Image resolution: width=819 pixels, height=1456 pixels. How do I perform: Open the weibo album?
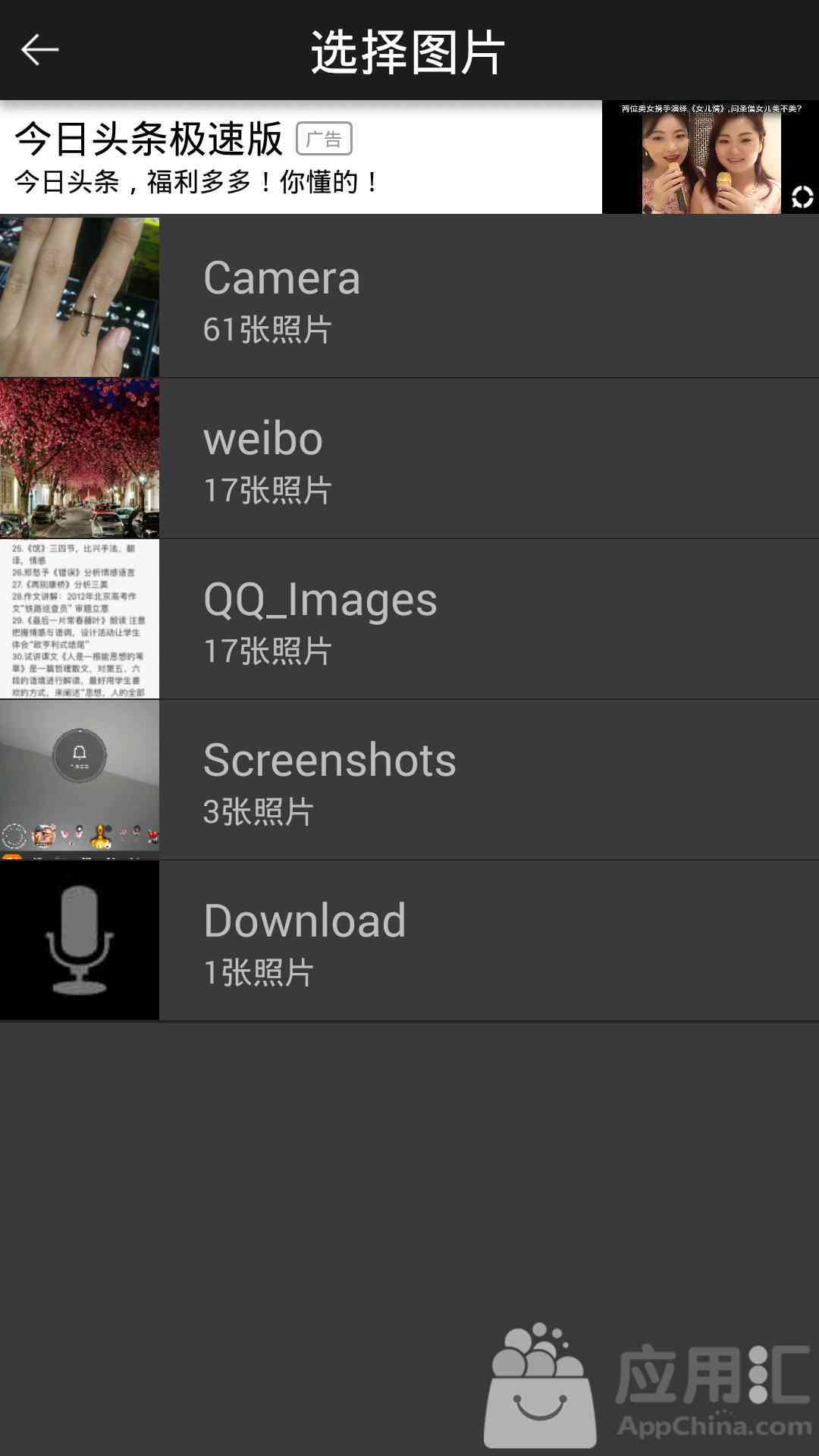(409, 458)
